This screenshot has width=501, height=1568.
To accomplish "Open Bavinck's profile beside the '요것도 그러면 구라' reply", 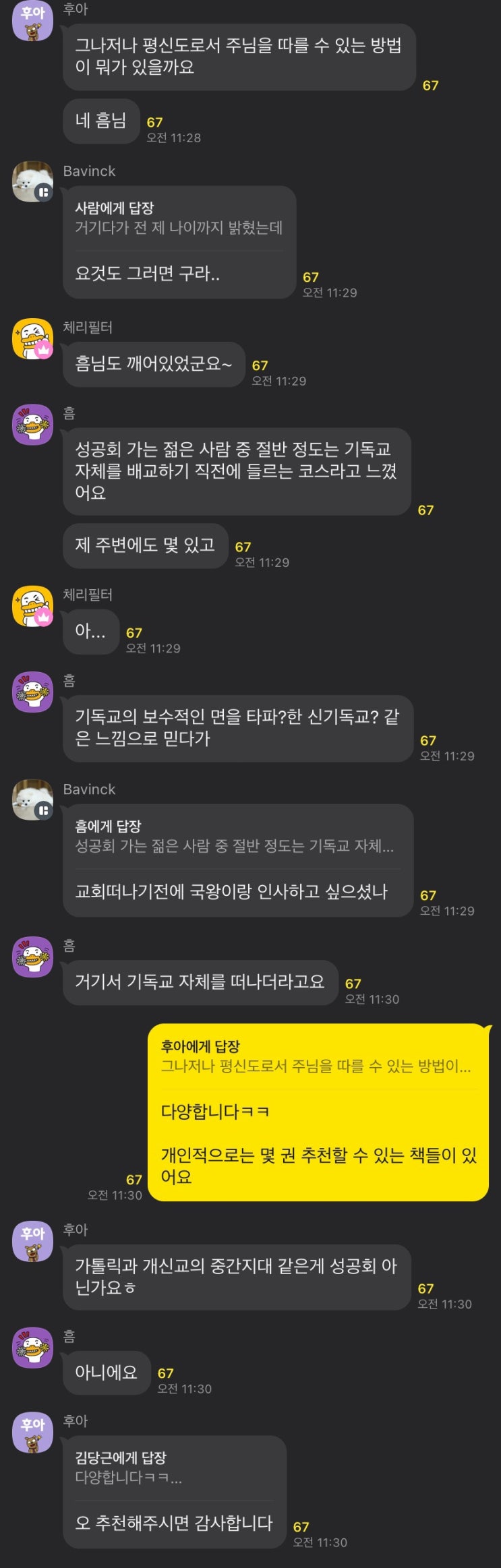I will [x=32, y=181].
